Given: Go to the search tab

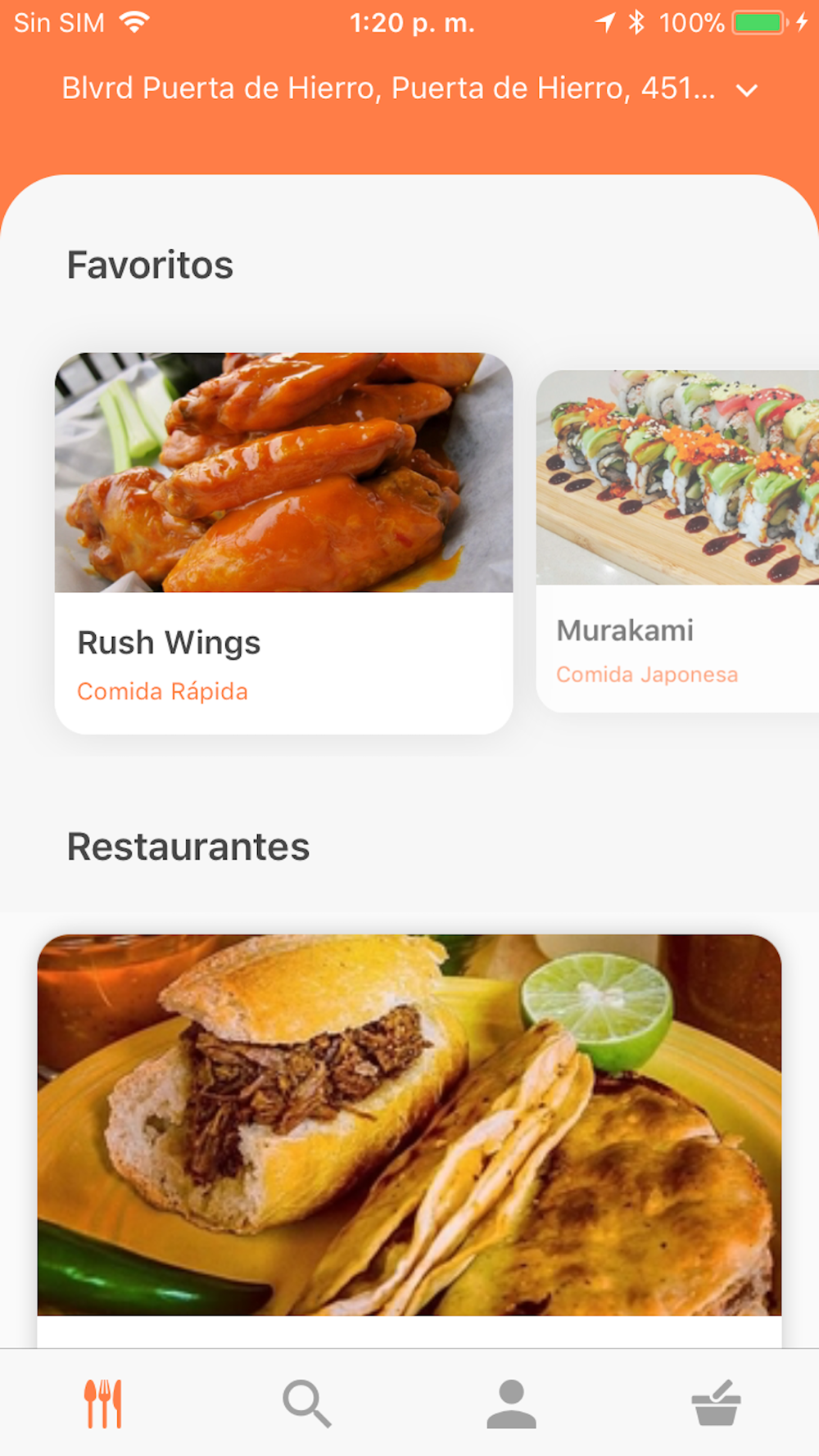Looking at the screenshot, I should (x=307, y=1404).
